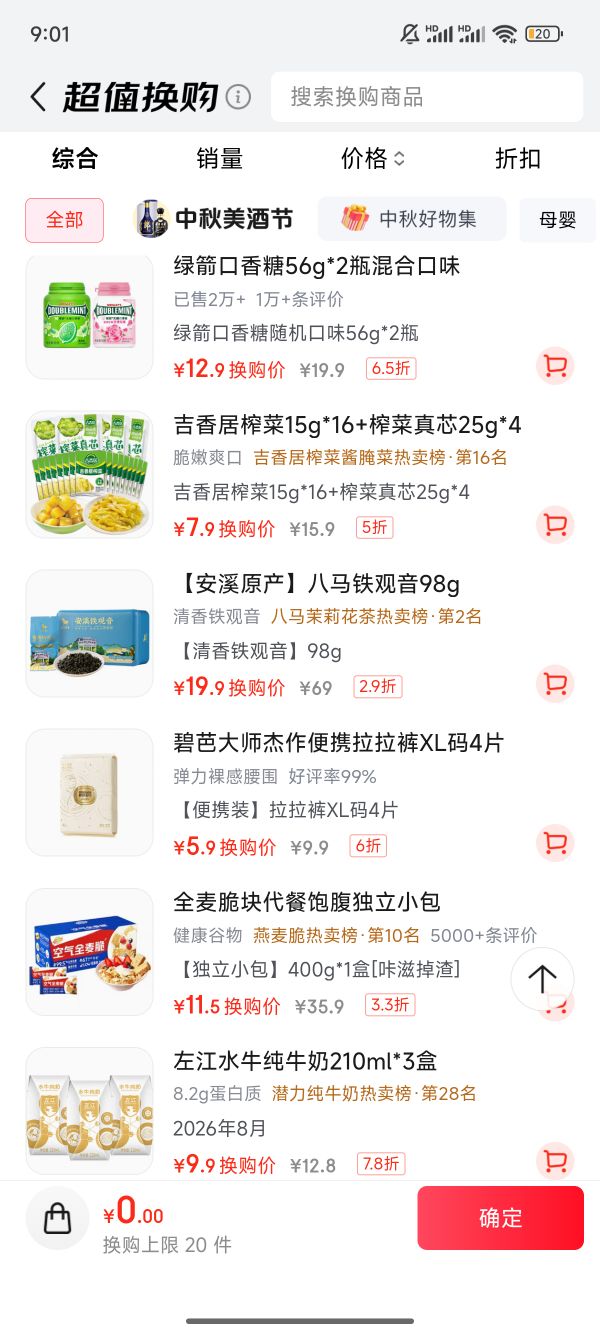Image resolution: width=600 pixels, height=1335 pixels.
Task: Open the info icon next to 超值换购
Action: point(238,97)
